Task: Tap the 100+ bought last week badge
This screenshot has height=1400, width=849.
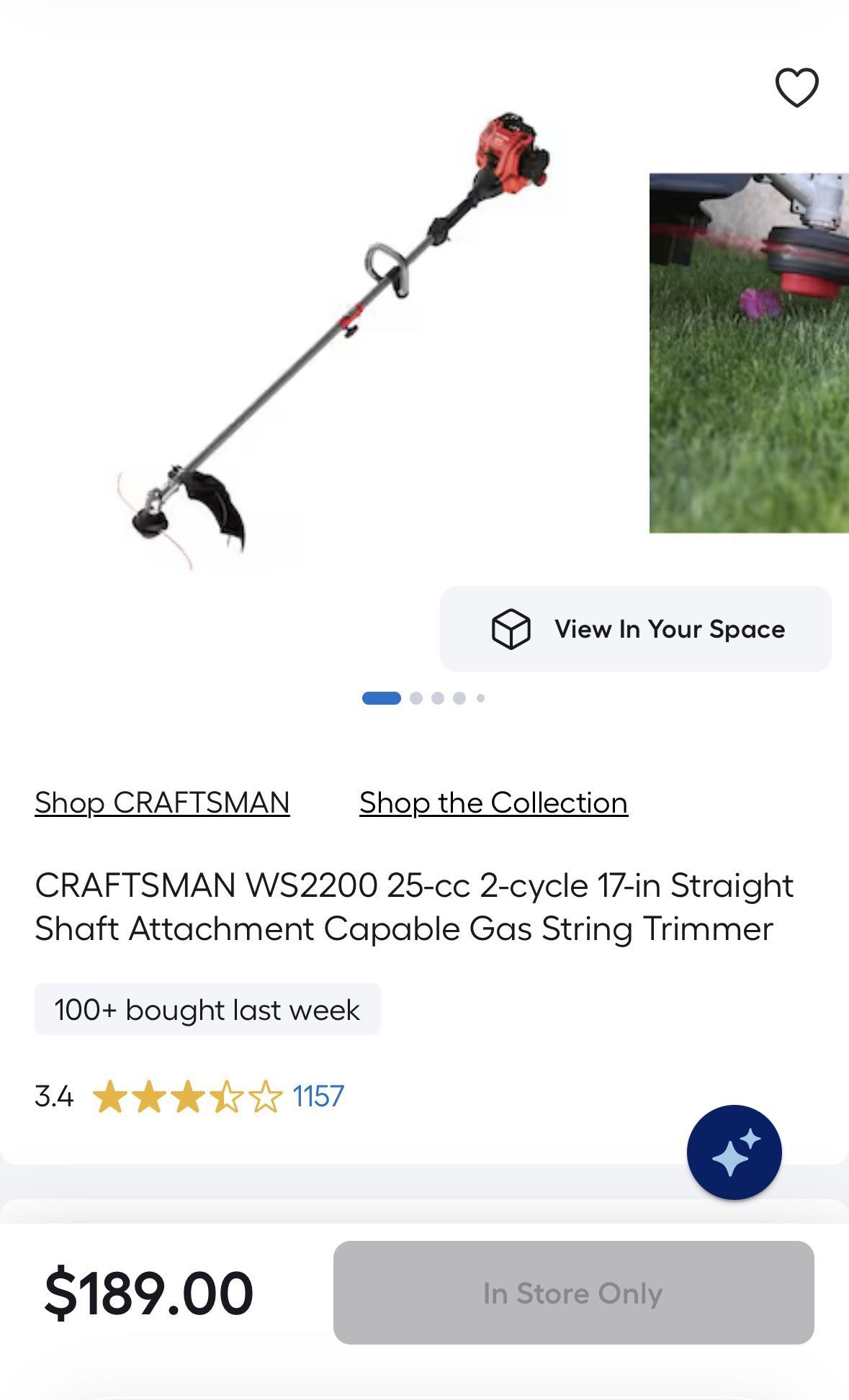Action: (207, 1010)
